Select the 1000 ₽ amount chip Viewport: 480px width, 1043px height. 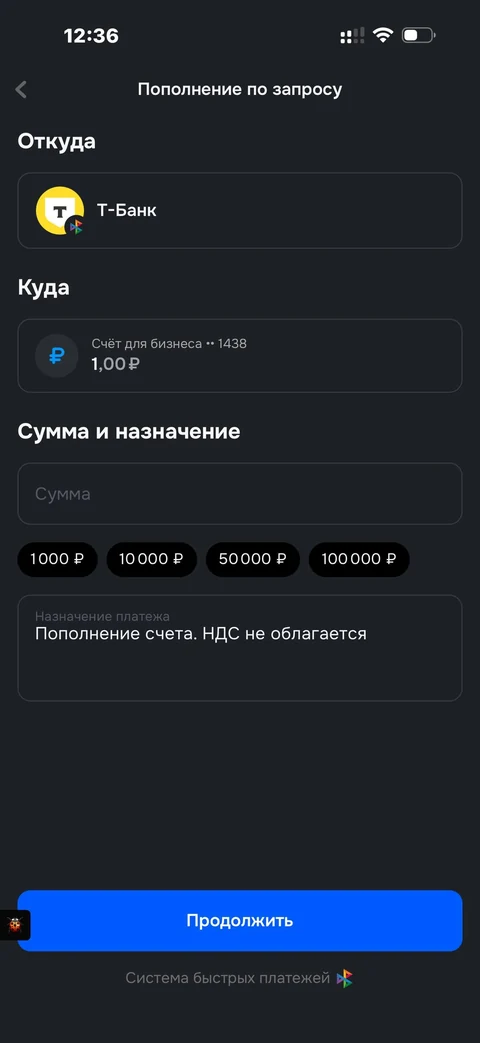57,559
